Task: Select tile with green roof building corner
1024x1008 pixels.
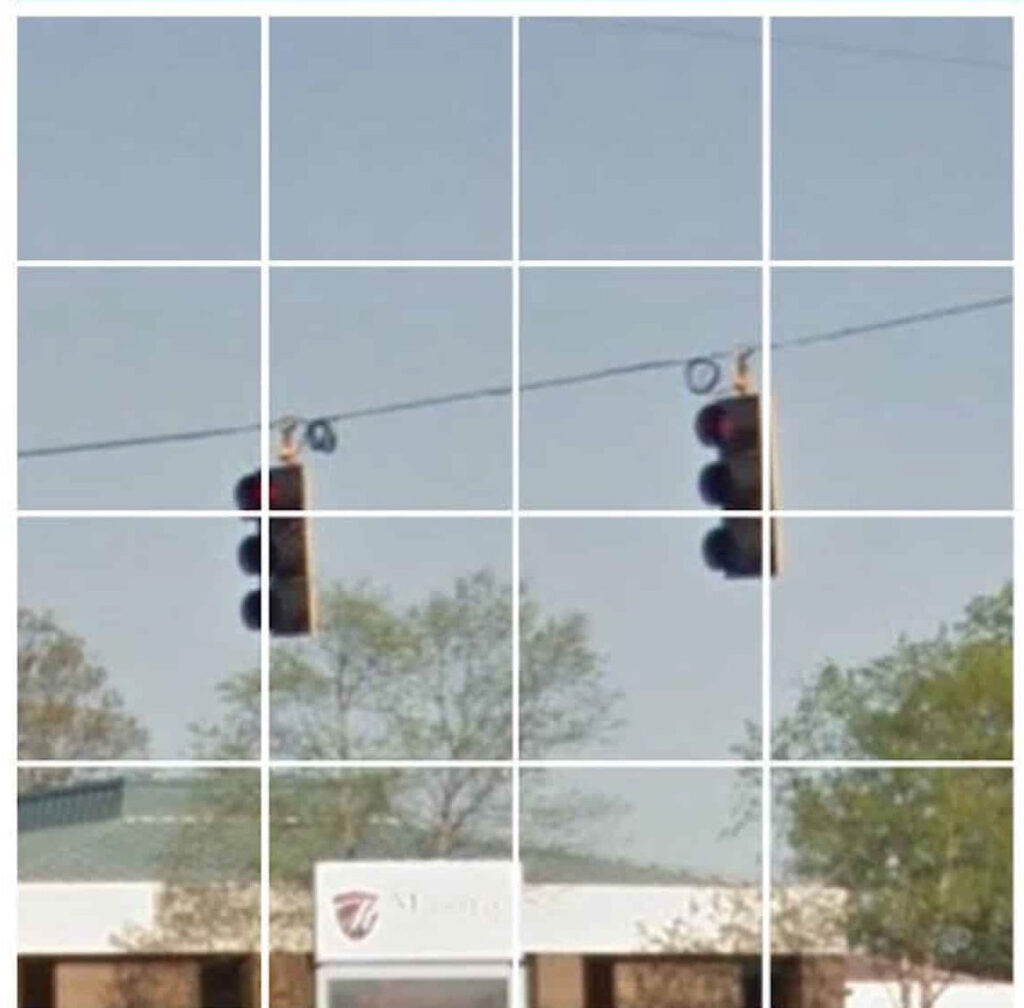Action: coord(139,886)
